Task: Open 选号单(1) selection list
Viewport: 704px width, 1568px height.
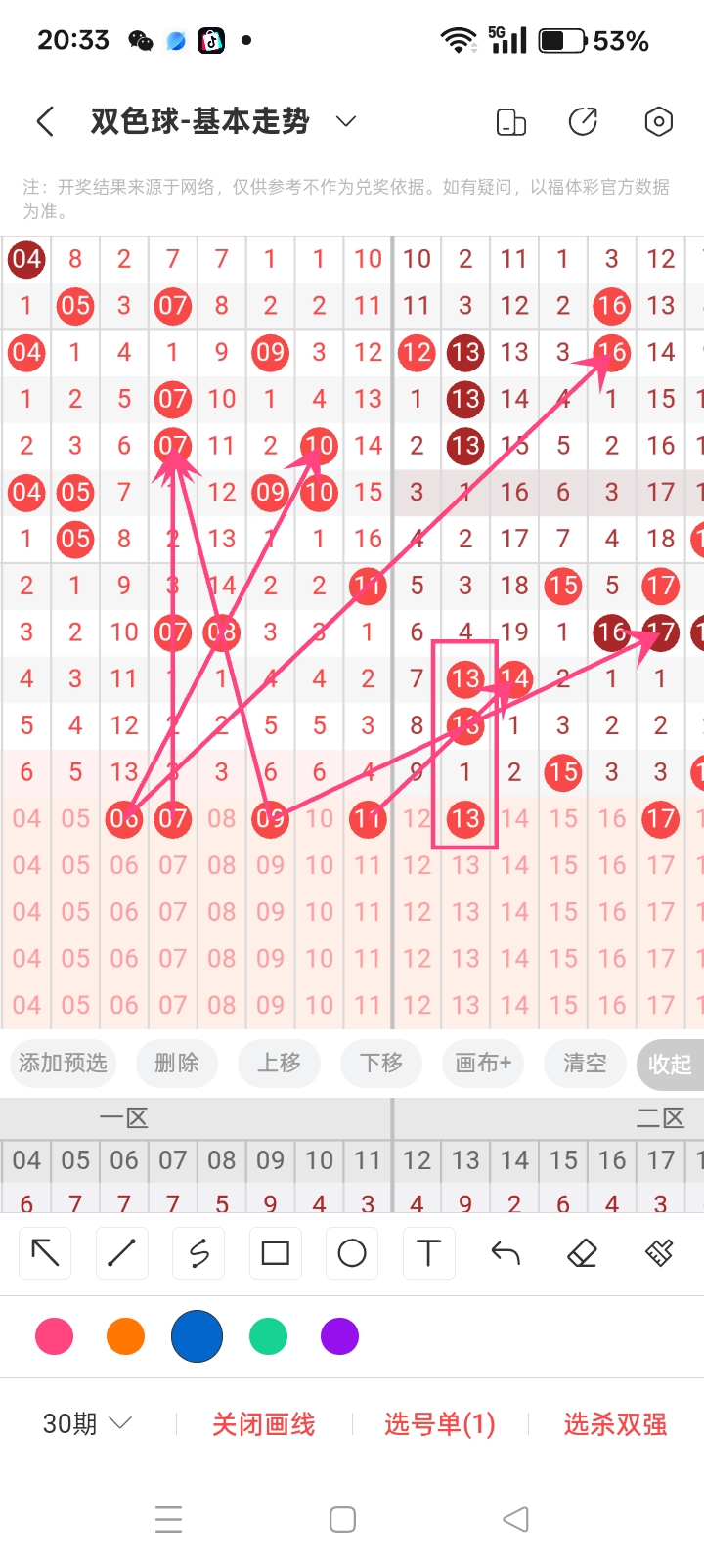Action: 440,1423
